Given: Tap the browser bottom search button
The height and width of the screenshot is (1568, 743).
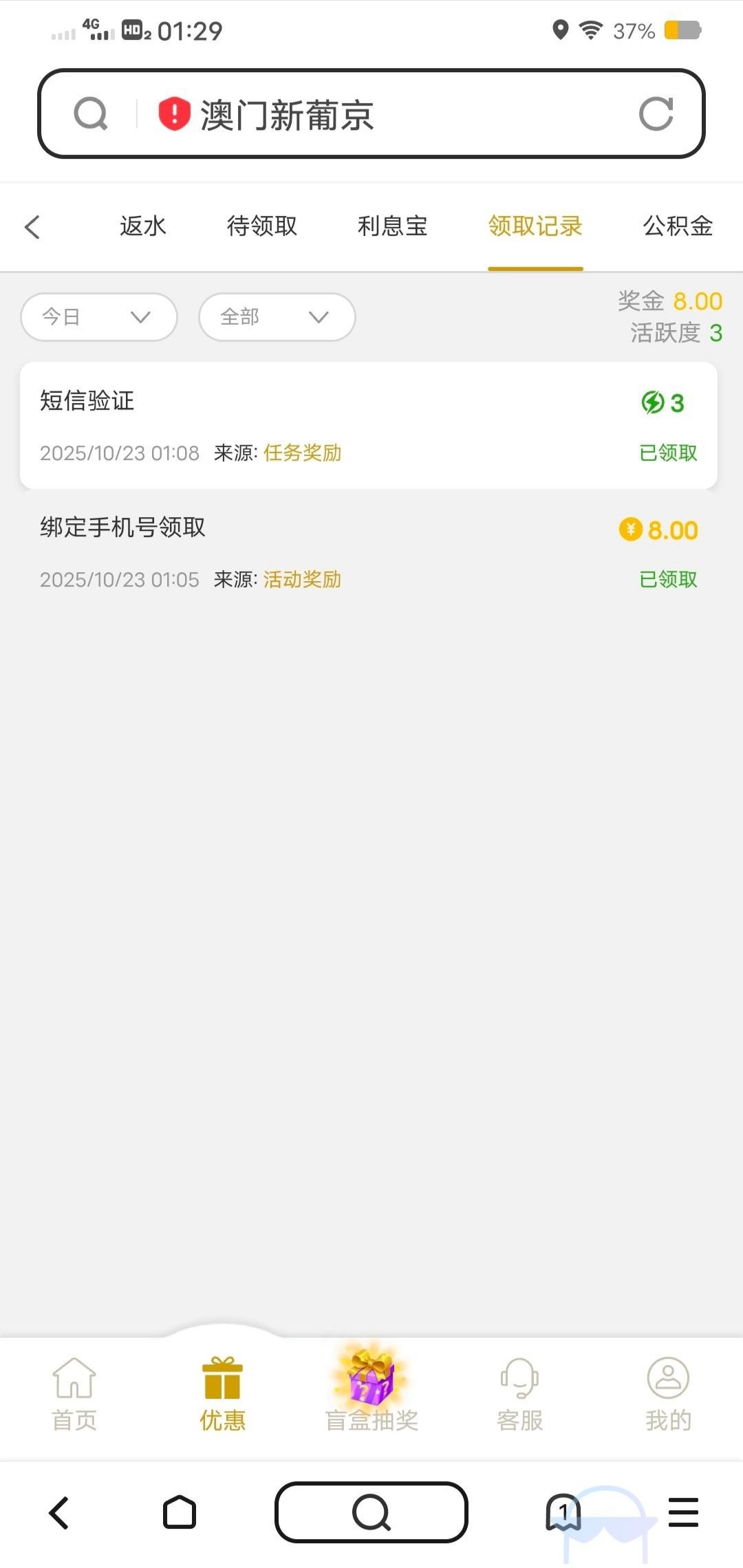Looking at the screenshot, I should tap(371, 1513).
